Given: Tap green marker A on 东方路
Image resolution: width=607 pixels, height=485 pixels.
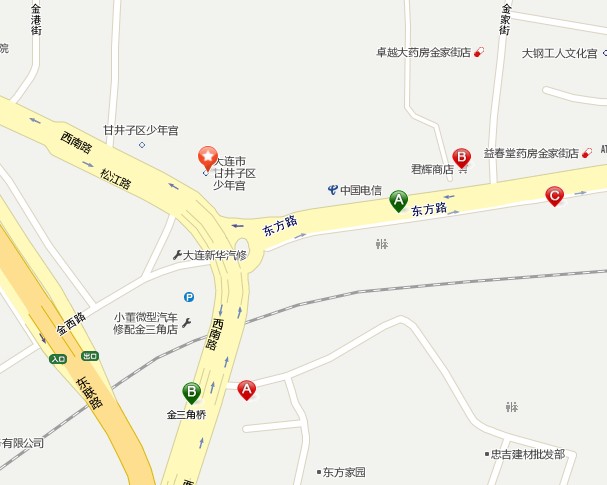Looking at the screenshot, I should click(398, 200).
